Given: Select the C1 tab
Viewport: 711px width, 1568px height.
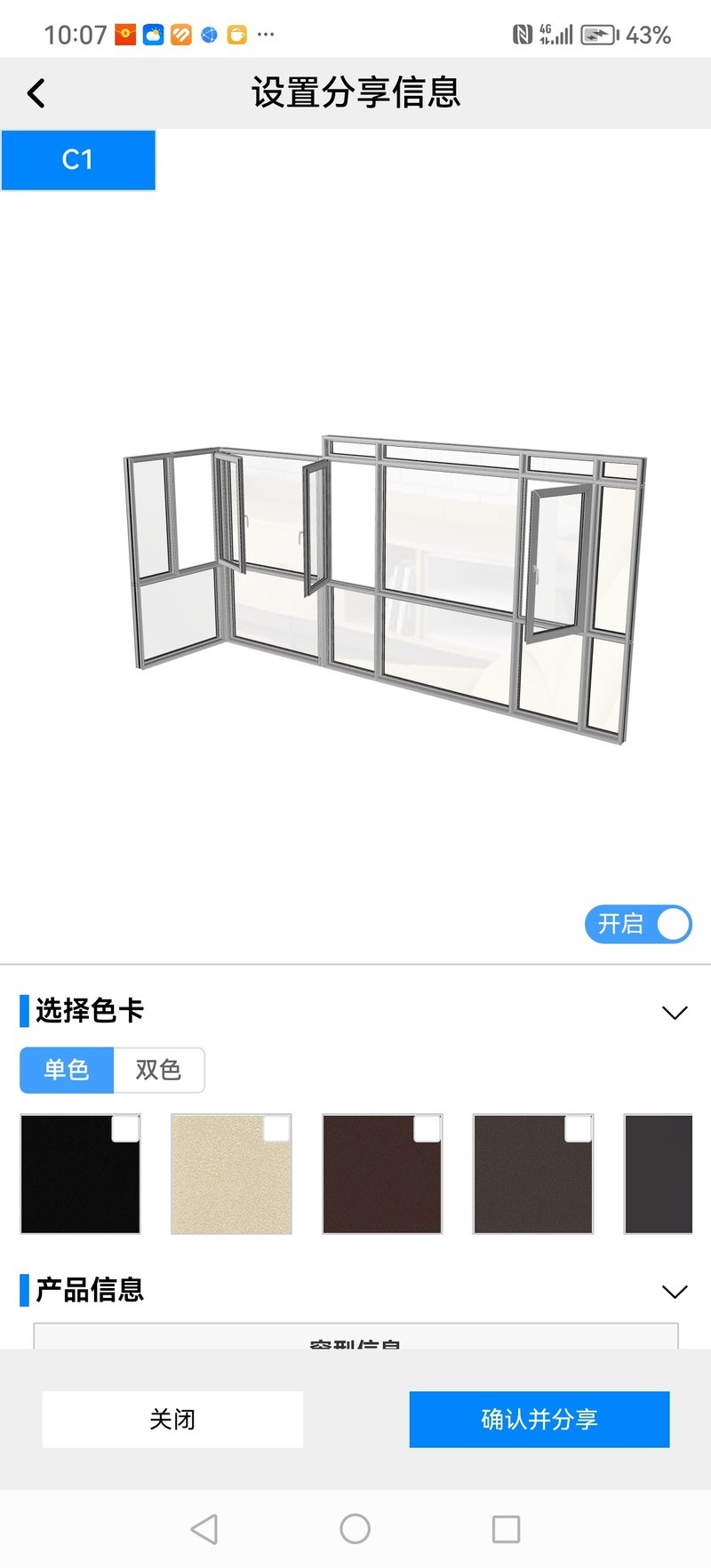Looking at the screenshot, I should 78,160.
